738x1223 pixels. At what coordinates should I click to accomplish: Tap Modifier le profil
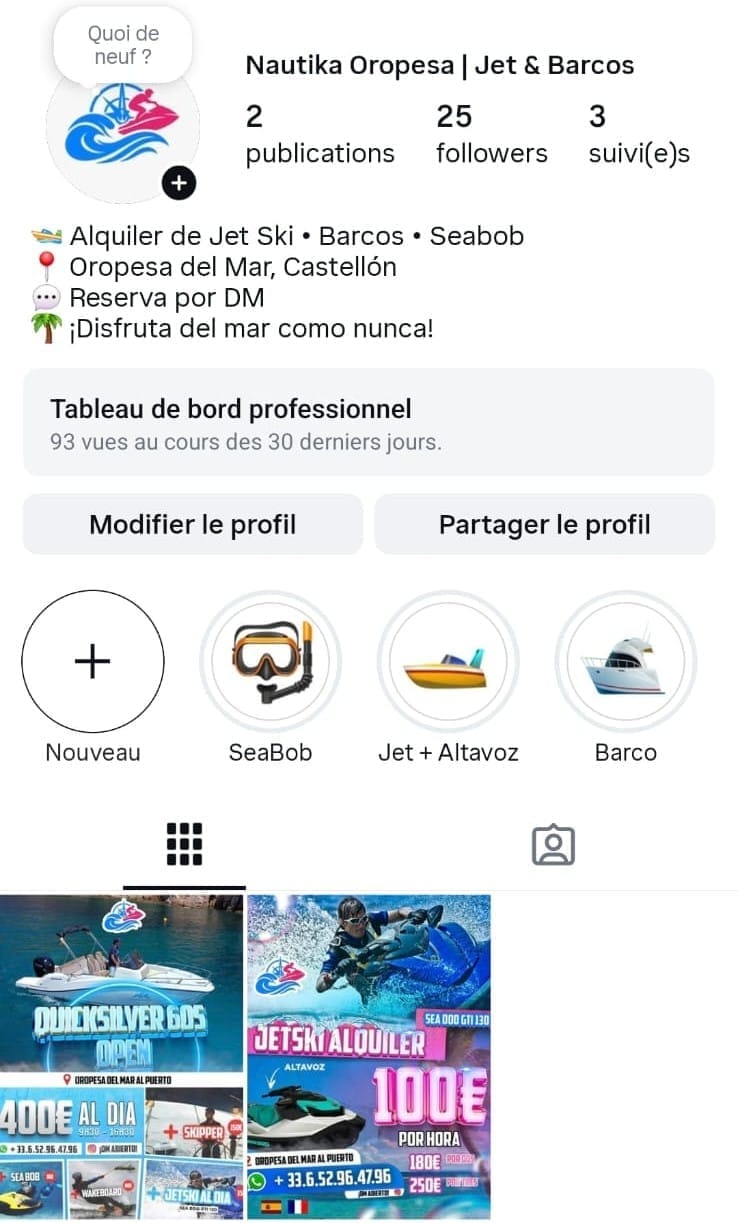point(193,524)
